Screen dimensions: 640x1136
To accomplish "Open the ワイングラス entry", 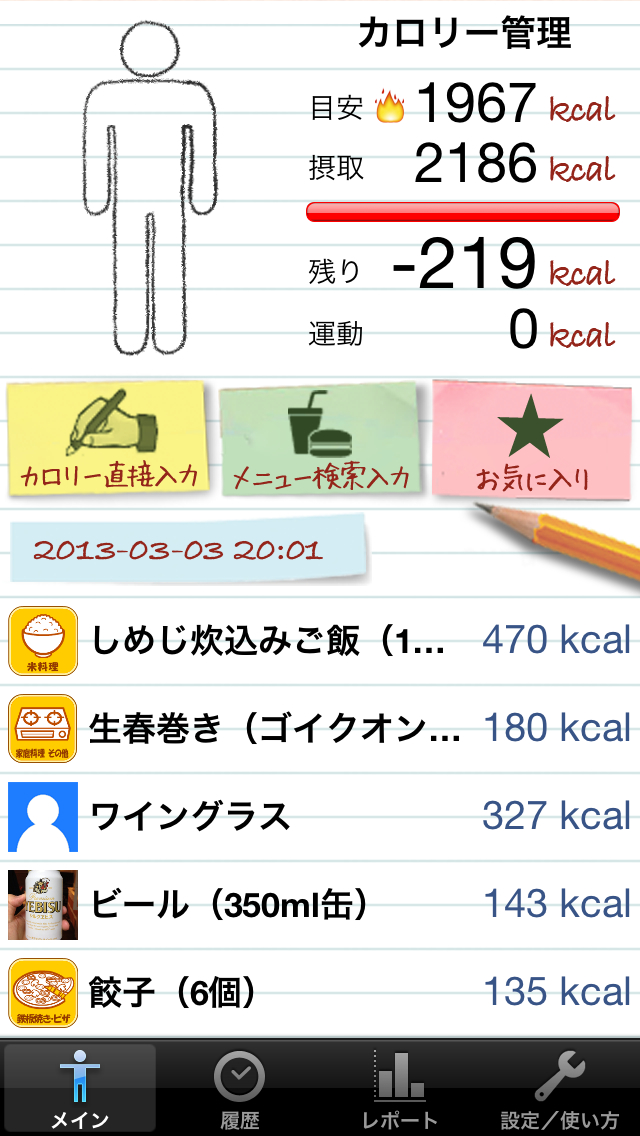I will tap(320, 816).
